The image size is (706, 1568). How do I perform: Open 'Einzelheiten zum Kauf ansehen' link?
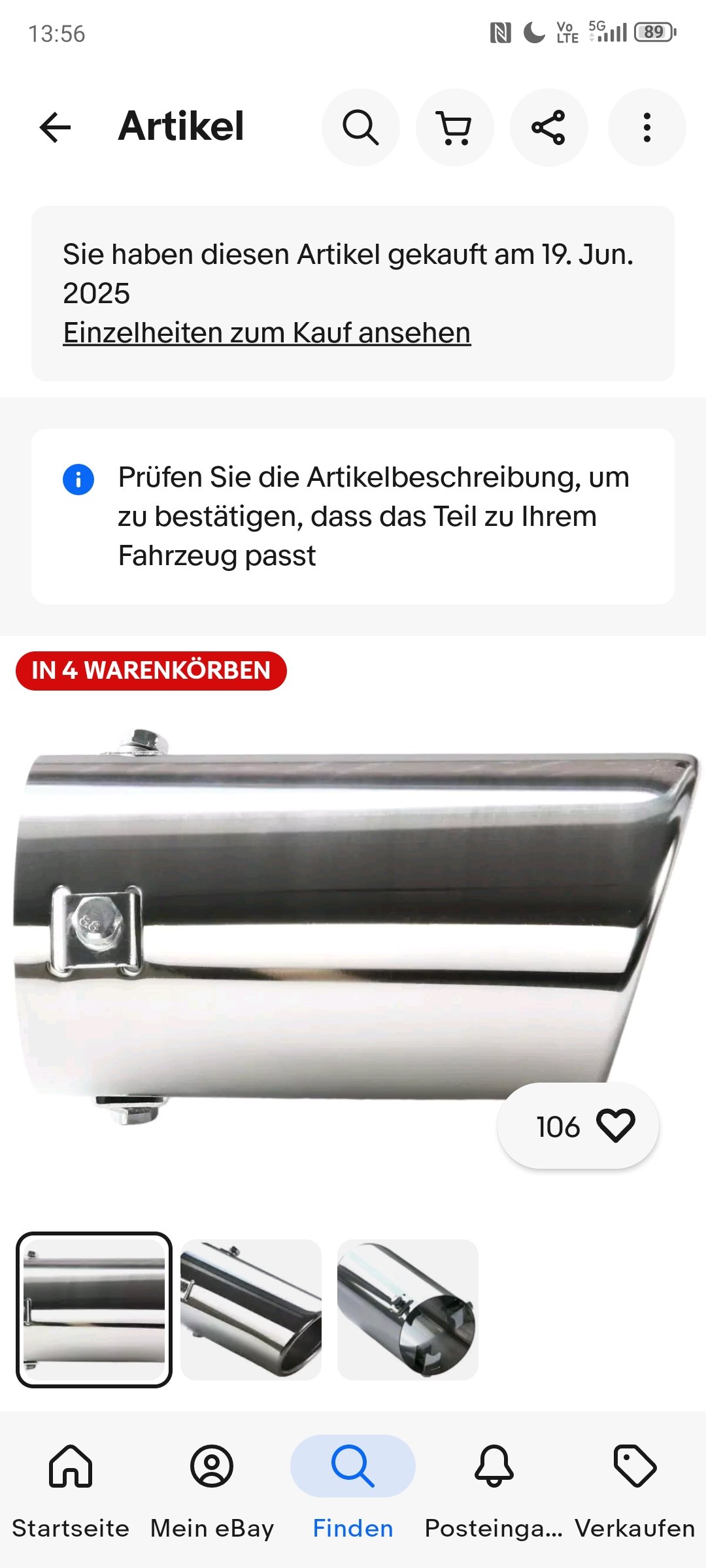coord(267,333)
